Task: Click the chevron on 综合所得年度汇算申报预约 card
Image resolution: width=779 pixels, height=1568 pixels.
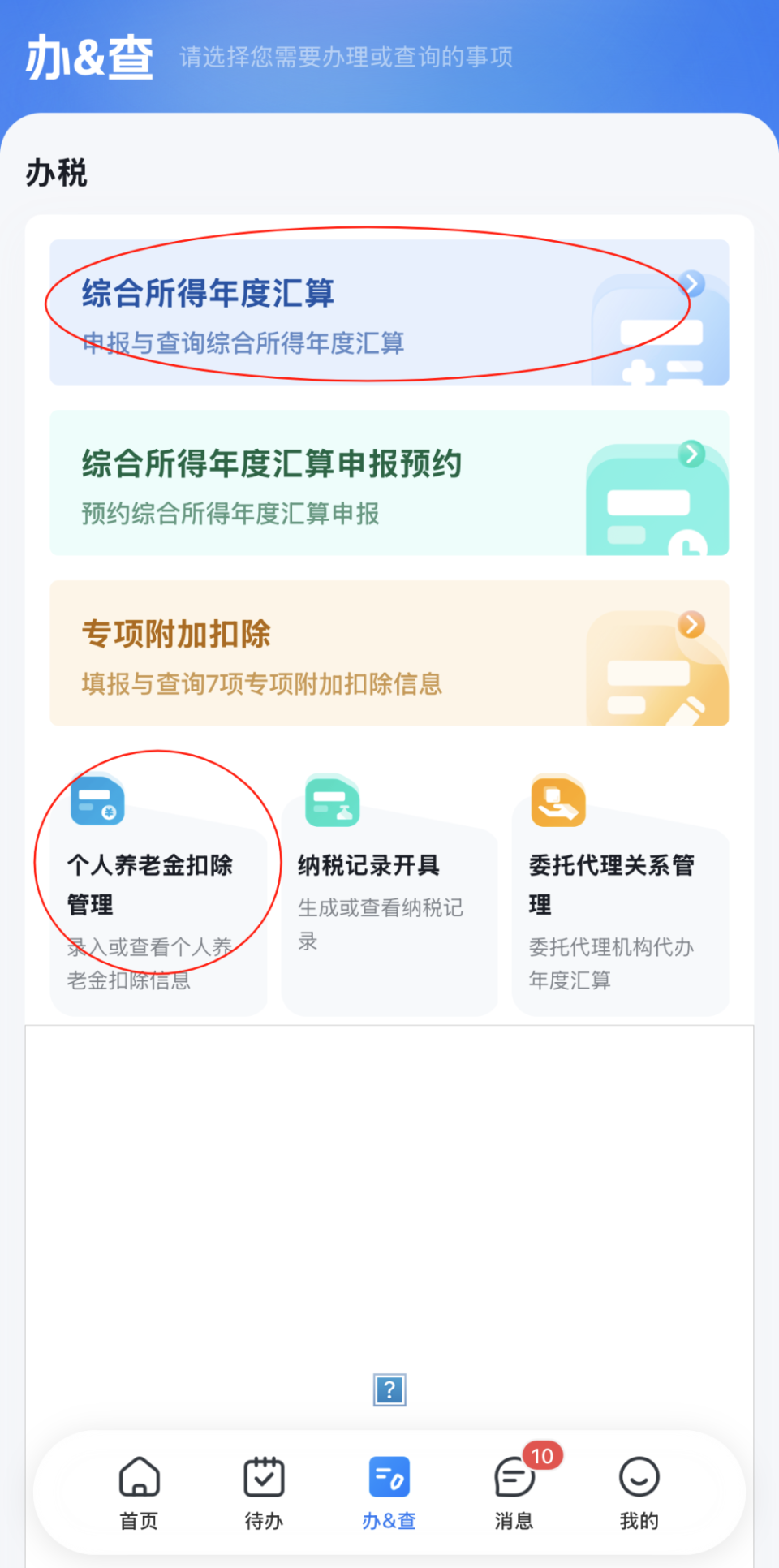Action: [x=691, y=454]
